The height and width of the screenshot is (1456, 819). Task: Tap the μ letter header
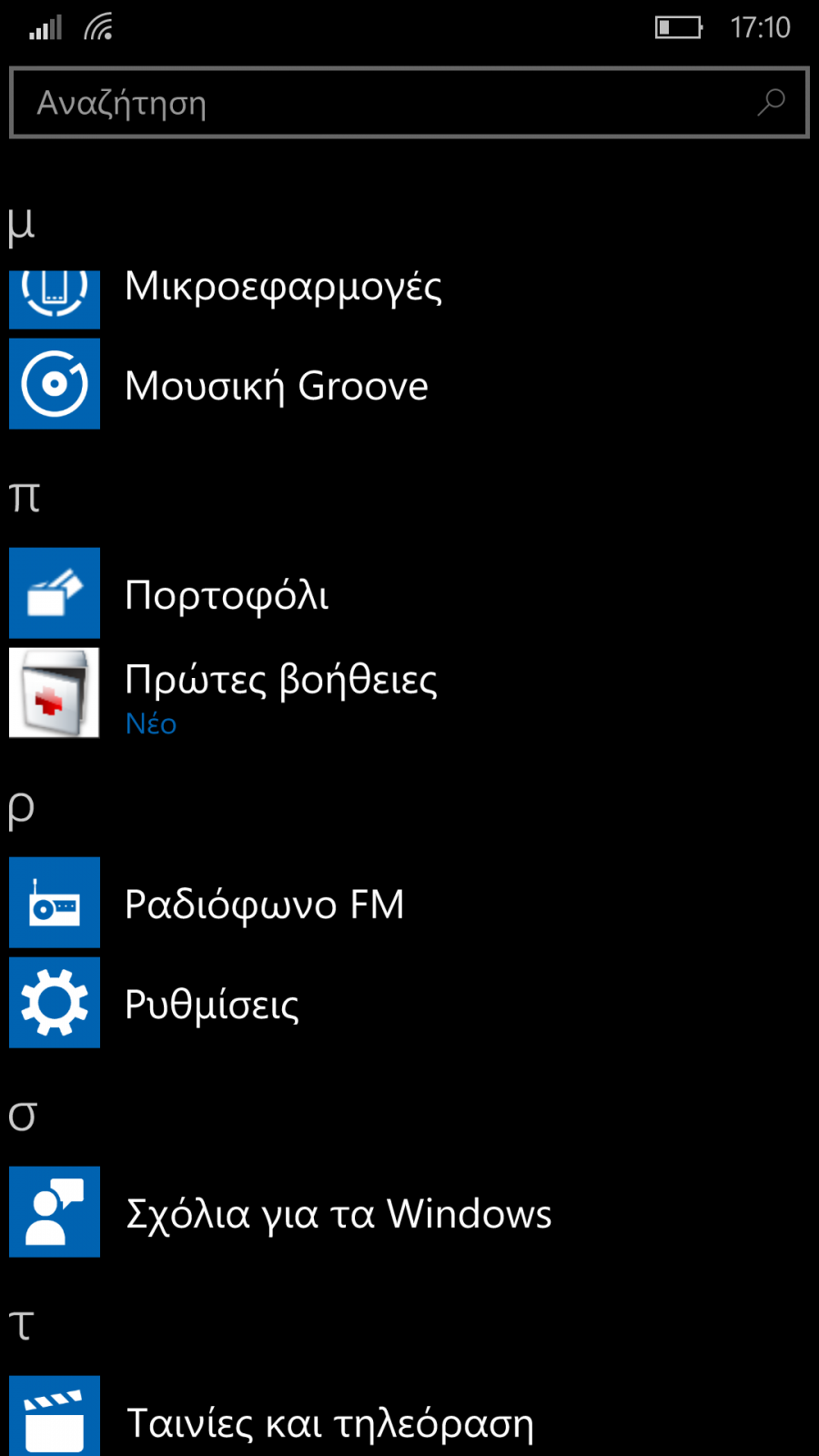point(22,225)
